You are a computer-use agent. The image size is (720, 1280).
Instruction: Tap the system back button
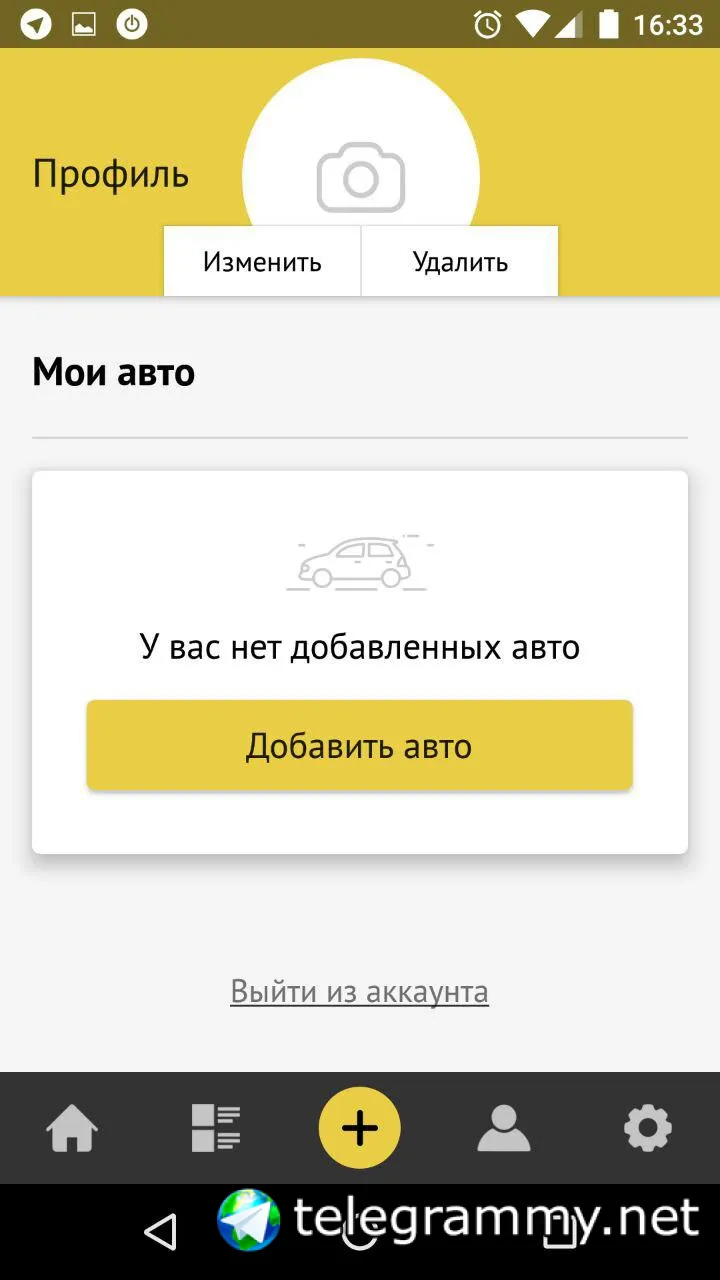point(160,1232)
